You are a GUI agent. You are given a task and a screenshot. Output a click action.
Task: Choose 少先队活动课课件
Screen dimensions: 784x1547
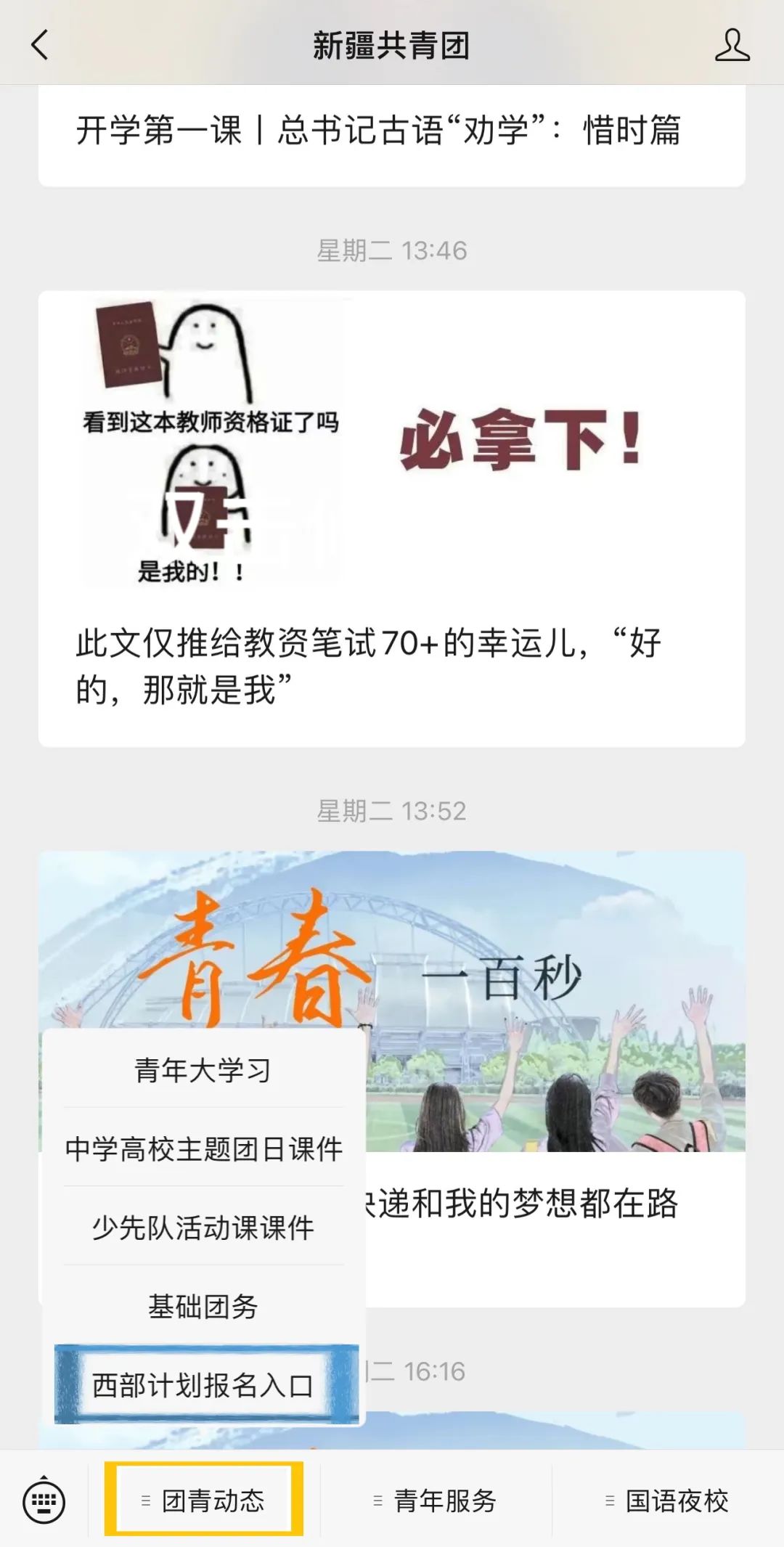pyautogui.click(x=203, y=1228)
